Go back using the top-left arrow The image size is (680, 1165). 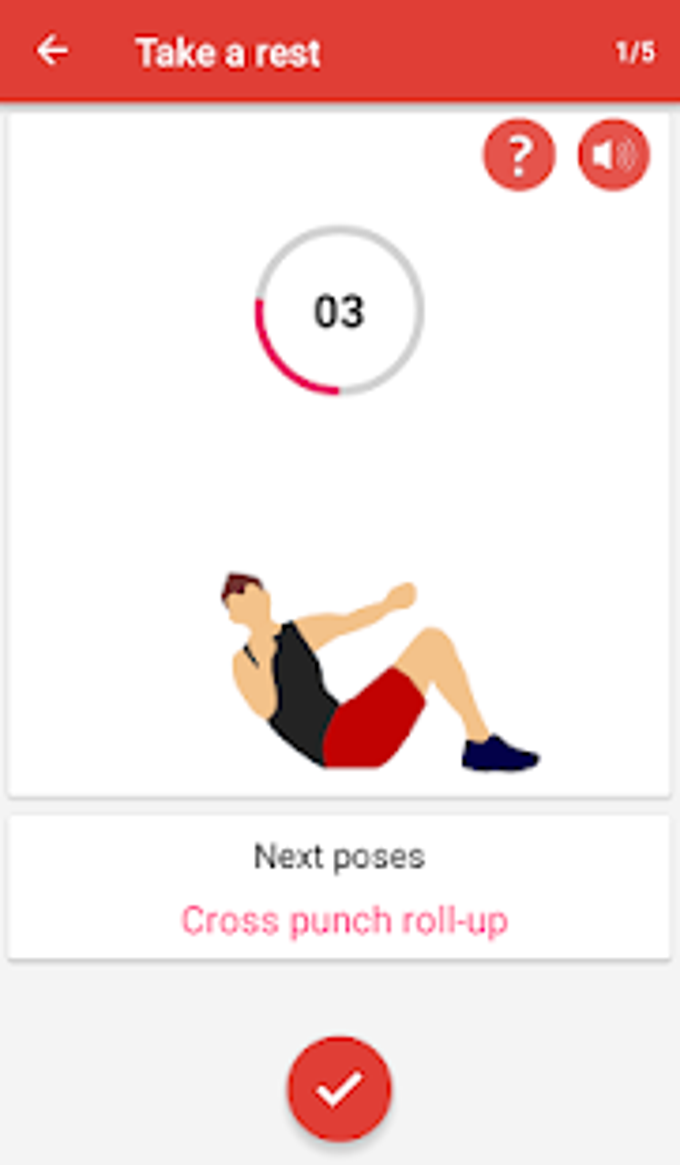click(52, 51)
